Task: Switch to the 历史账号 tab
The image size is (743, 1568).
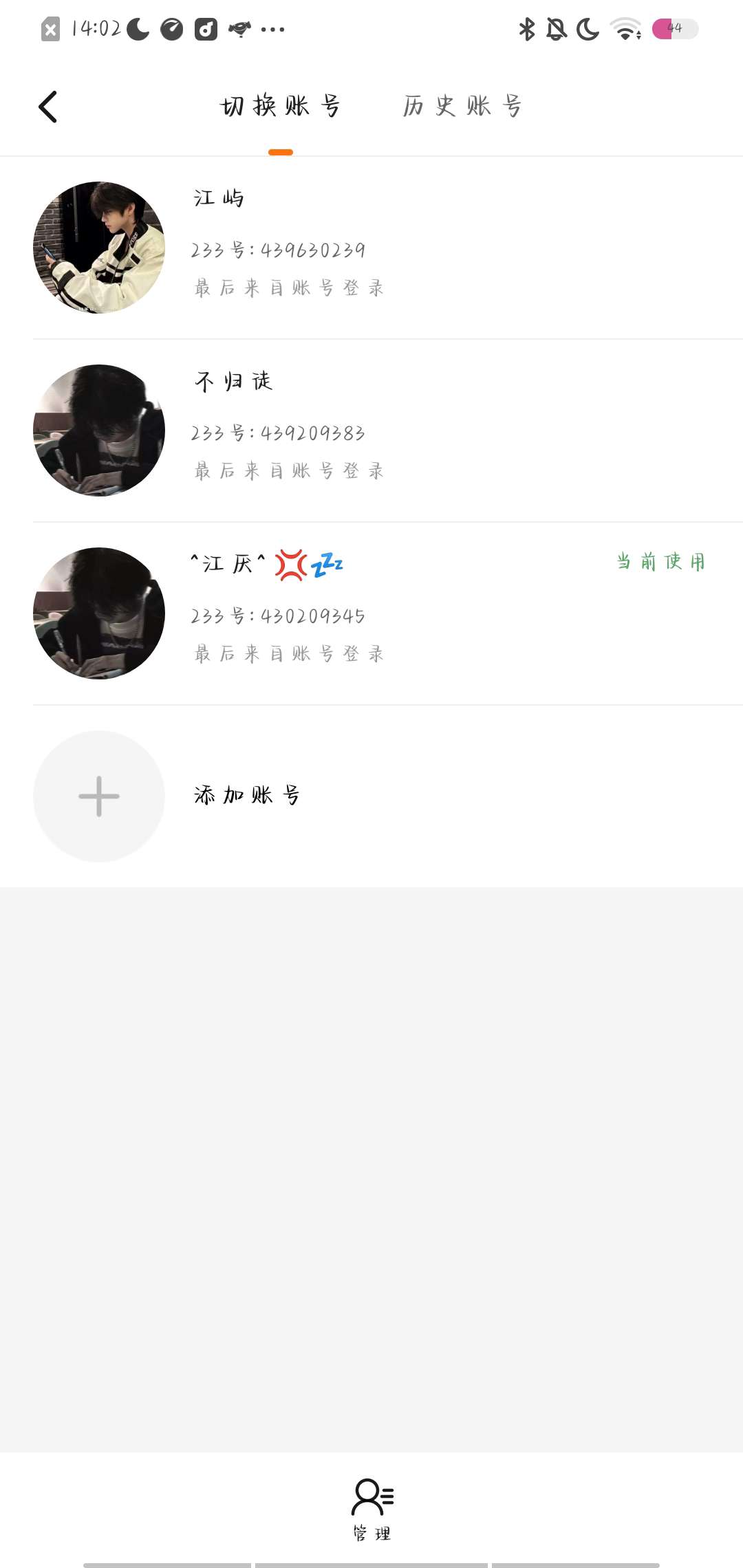Action: 462,107
